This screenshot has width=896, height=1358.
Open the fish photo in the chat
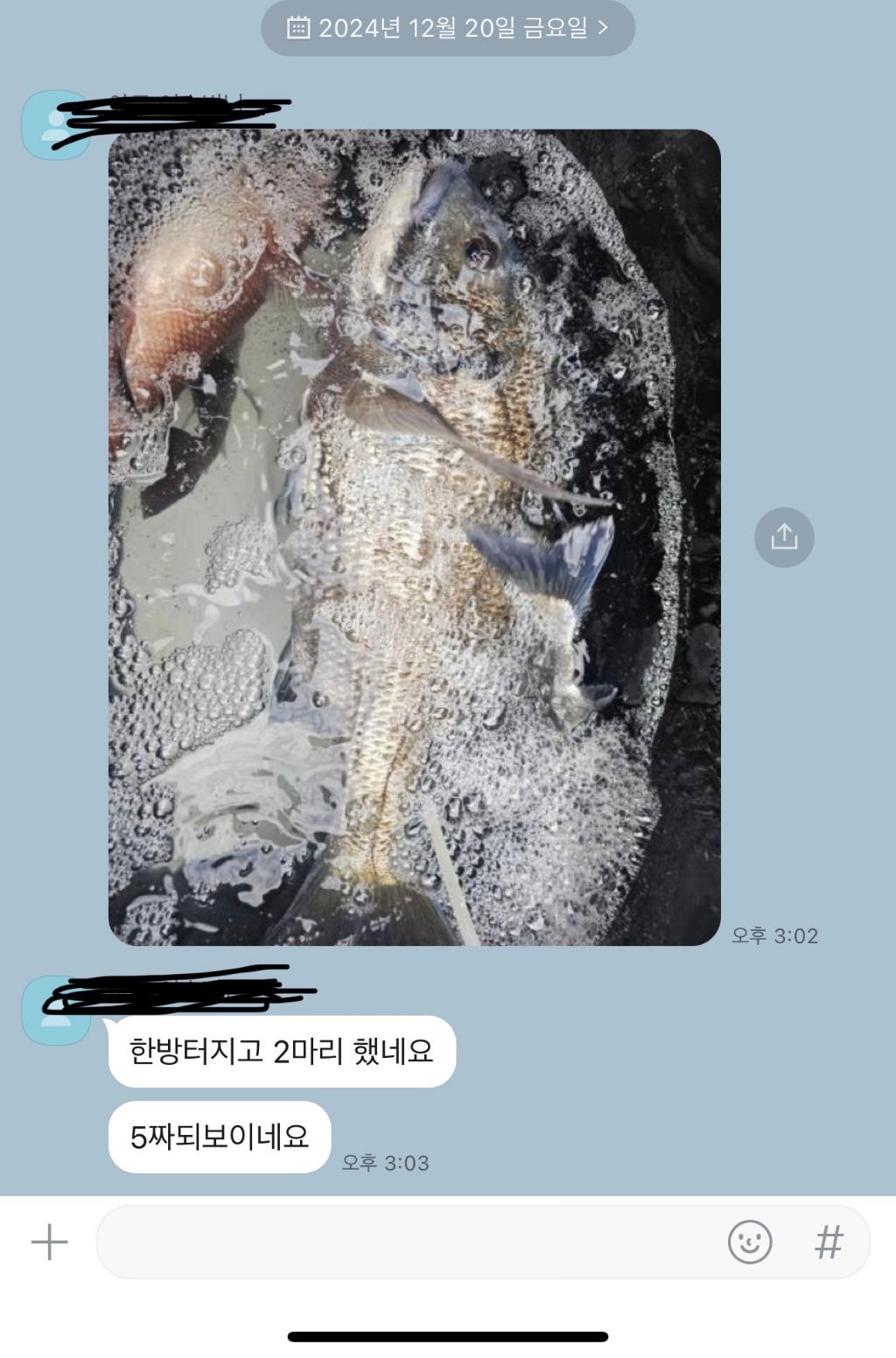point(414,537)
